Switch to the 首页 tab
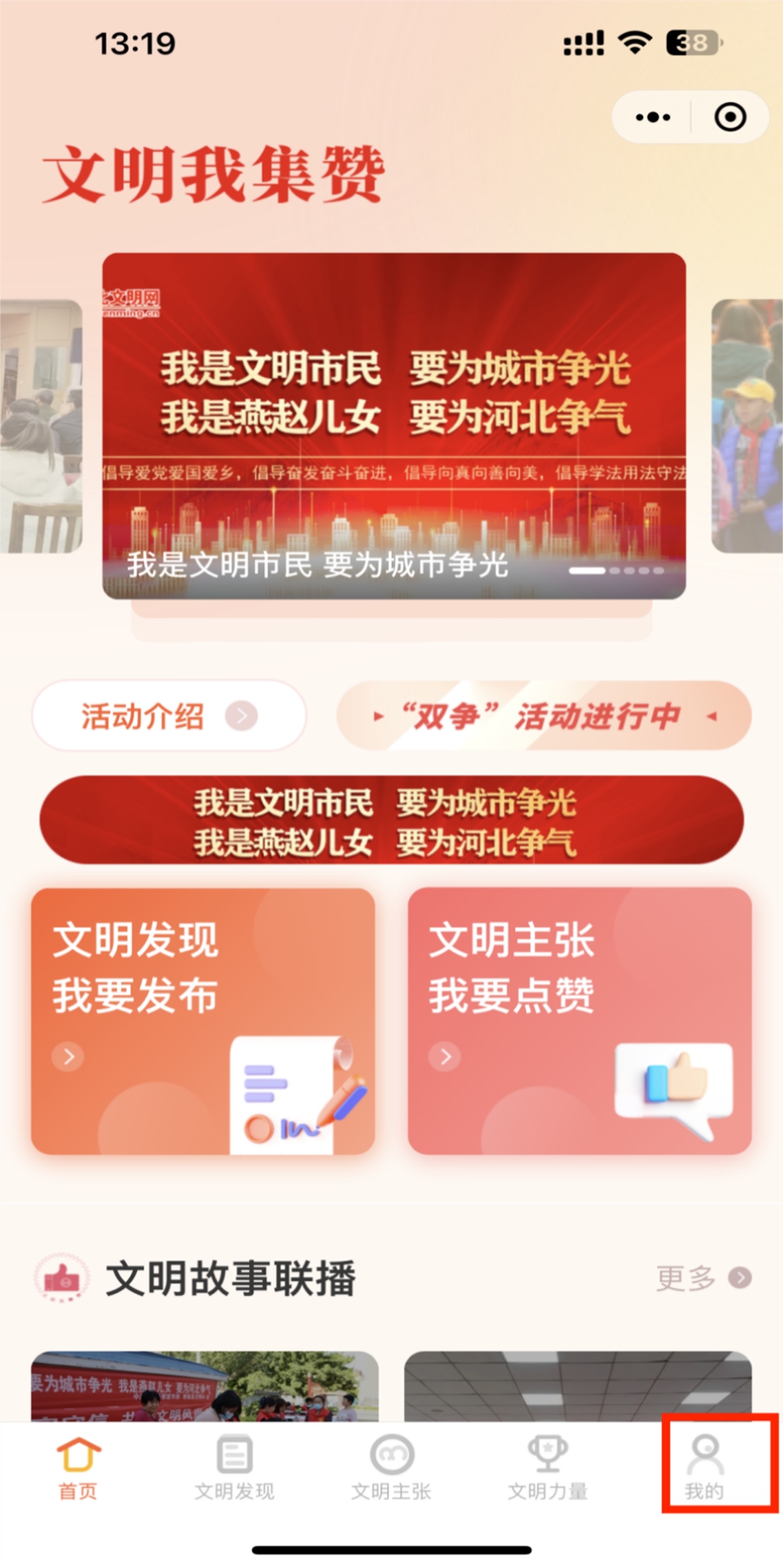This screenshot has width=783, height=1568. coord(78,1468)
